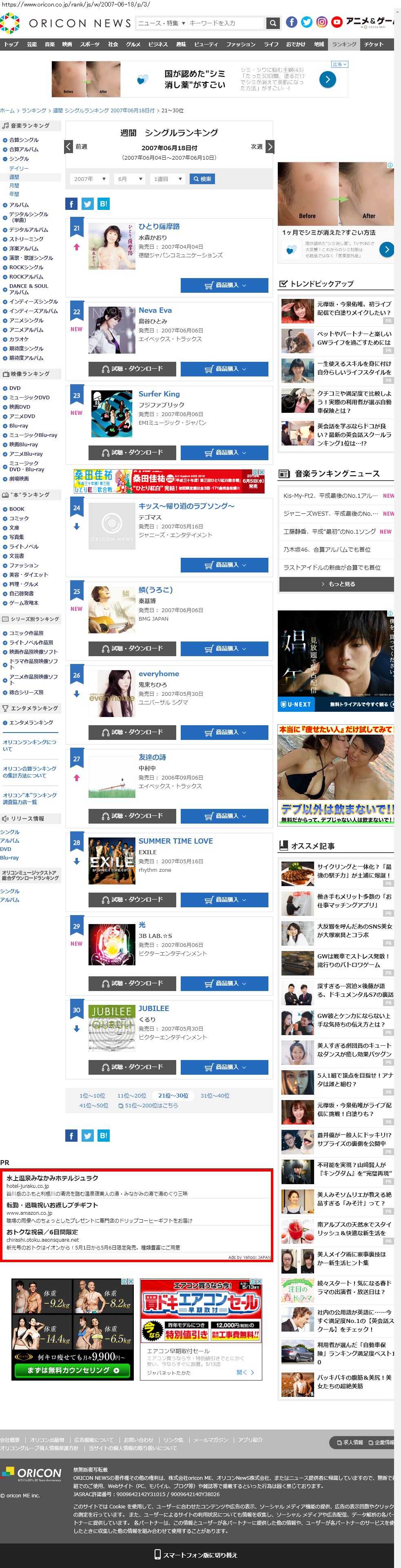This screenshot has width=401, height=1568.
Task: Select 合算シングル in the sidebar
Action: pos(24,140)
